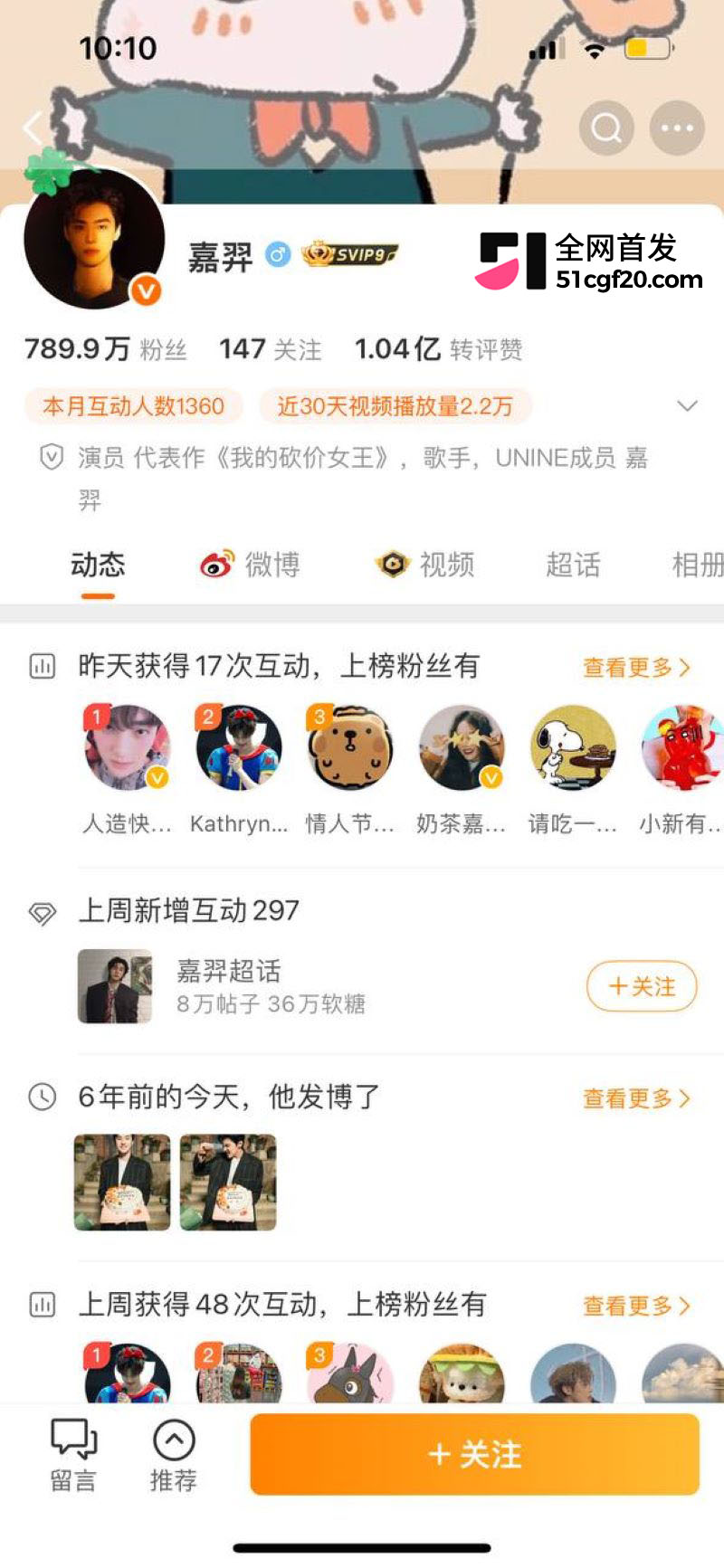Open the three-dot overflow menu

click(x=677, y=128)
